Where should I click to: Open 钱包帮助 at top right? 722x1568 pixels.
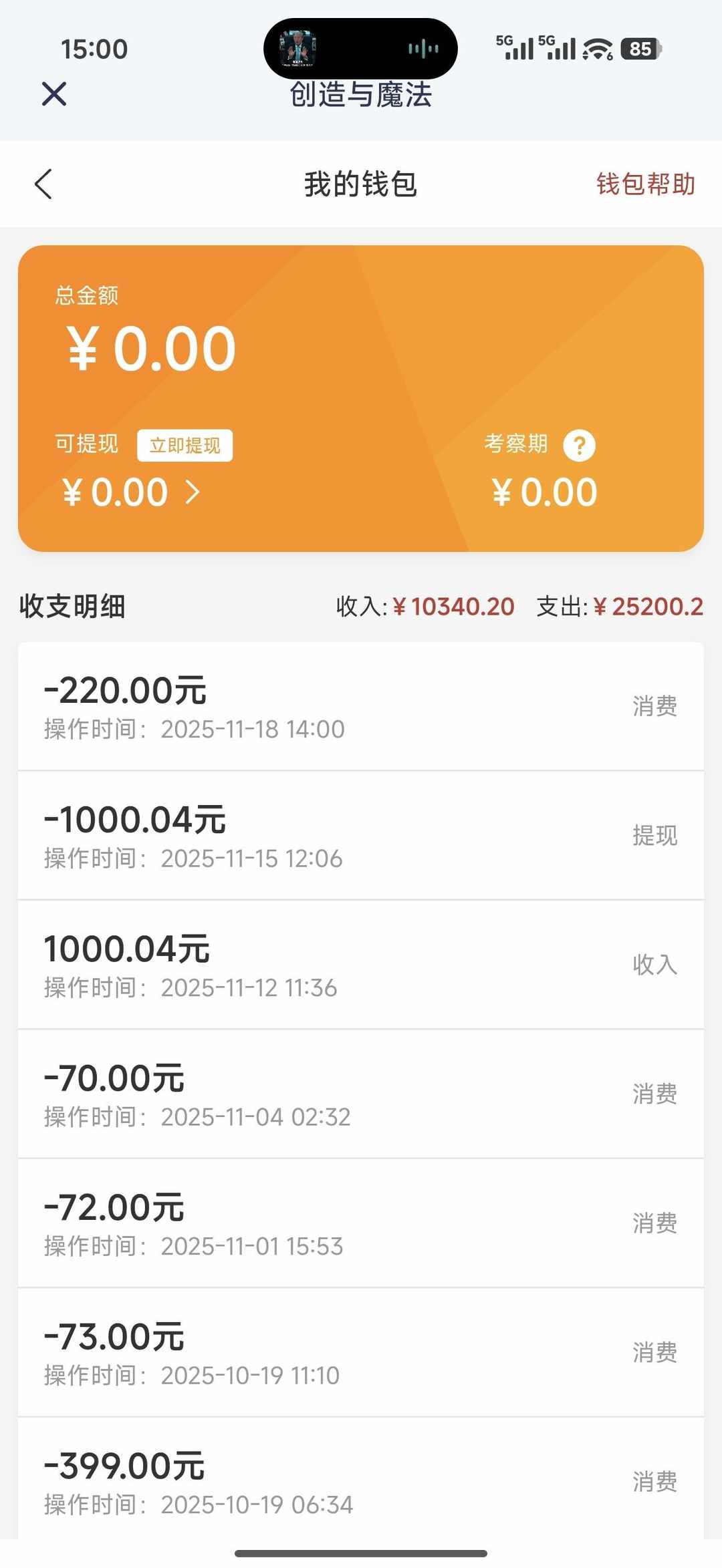(646, 184)
